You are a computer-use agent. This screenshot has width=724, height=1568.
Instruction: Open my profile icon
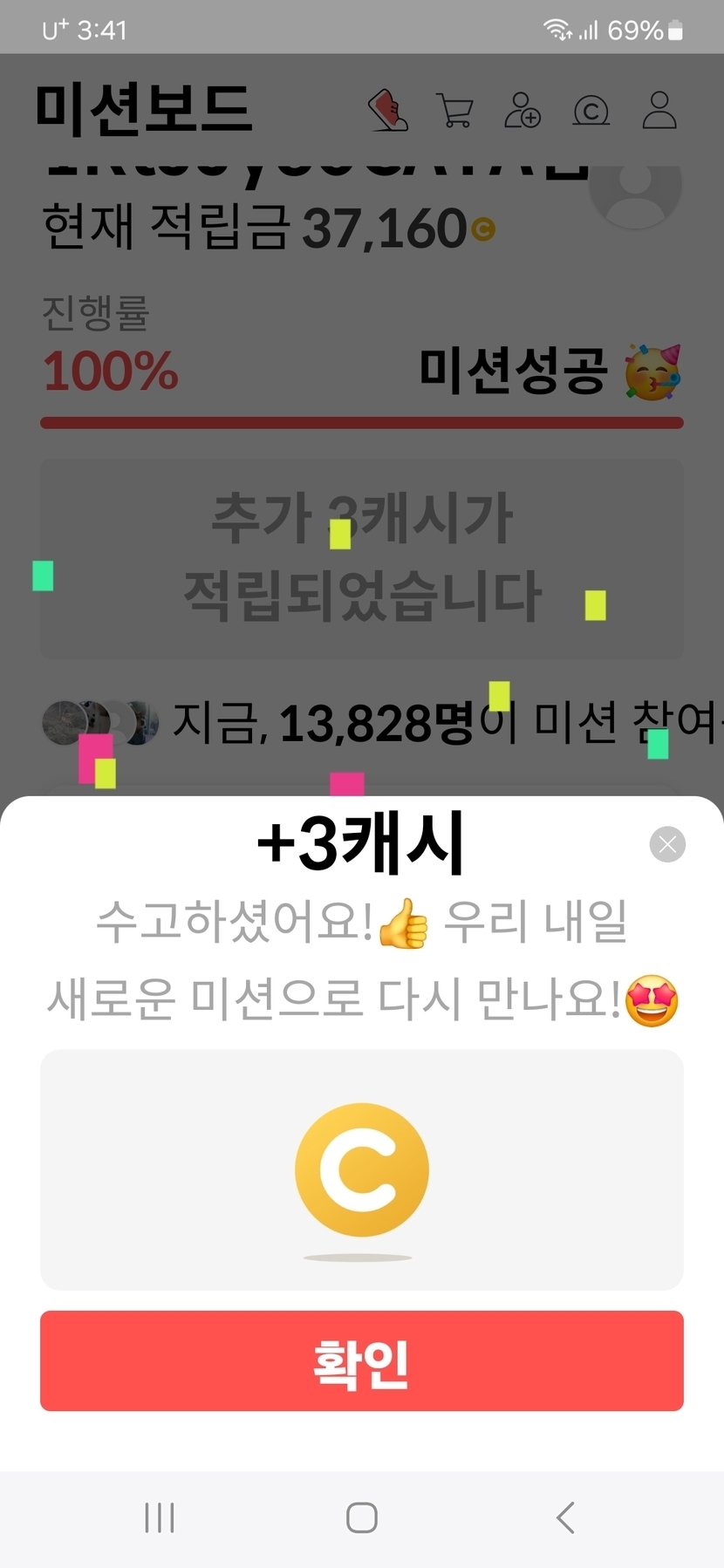[659, 110]
